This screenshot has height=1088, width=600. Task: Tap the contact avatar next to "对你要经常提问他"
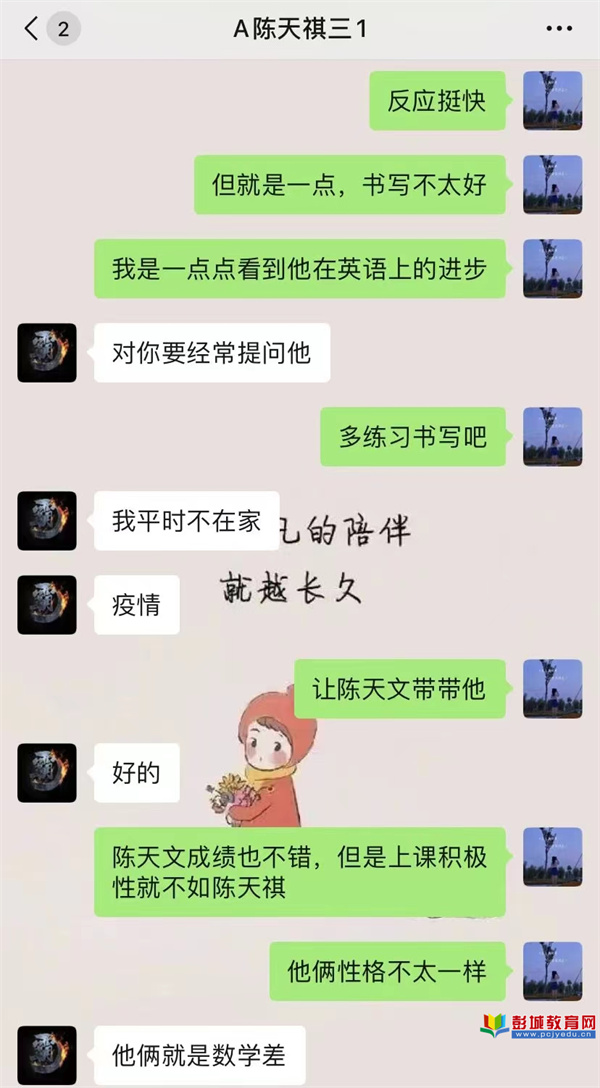(47, 352)
